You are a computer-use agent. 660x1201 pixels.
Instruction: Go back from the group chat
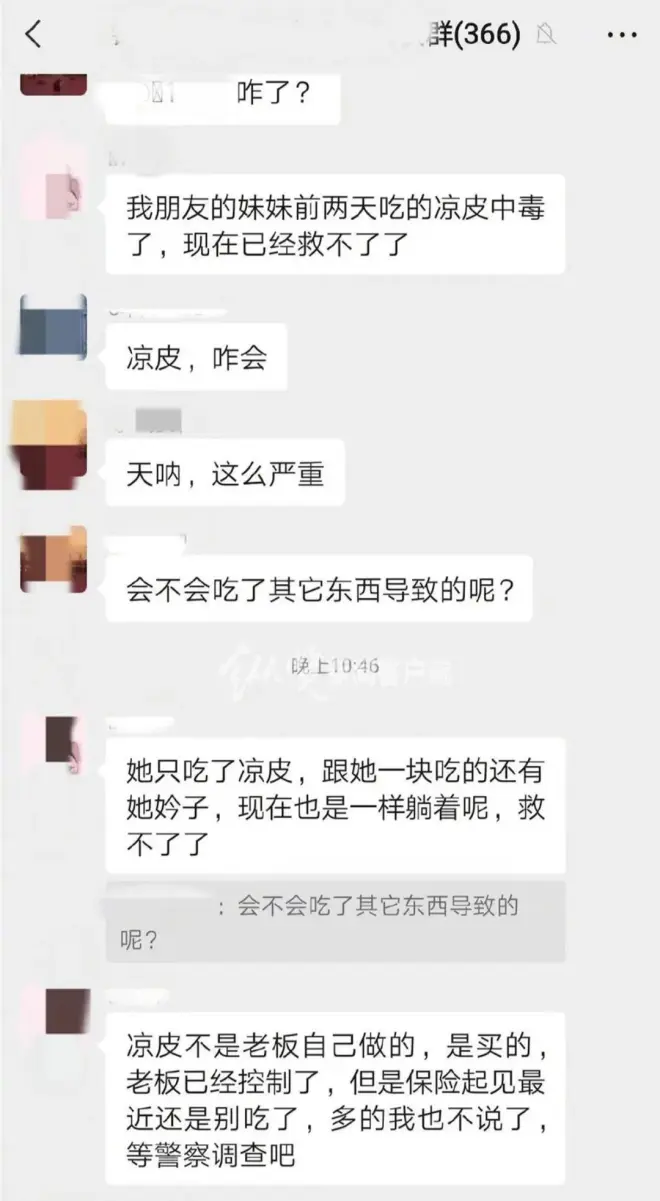point(33,35)
